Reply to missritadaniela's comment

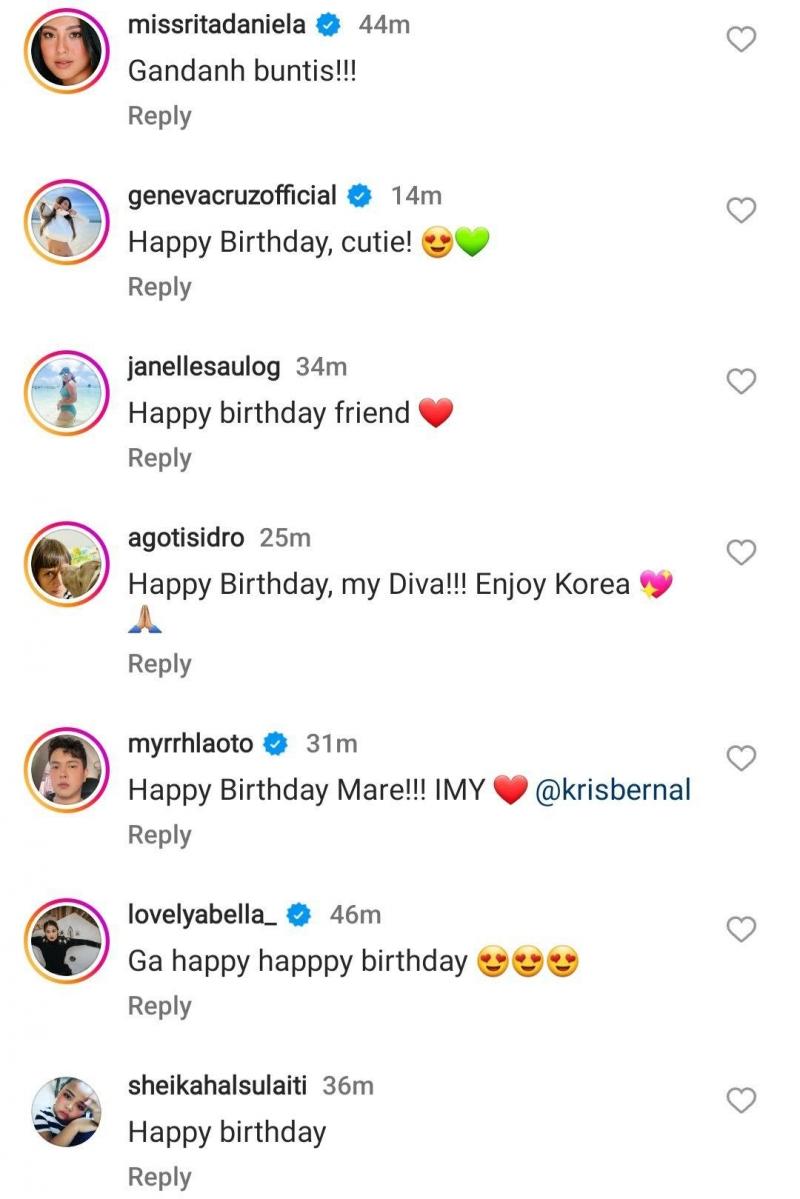point(159,116)
